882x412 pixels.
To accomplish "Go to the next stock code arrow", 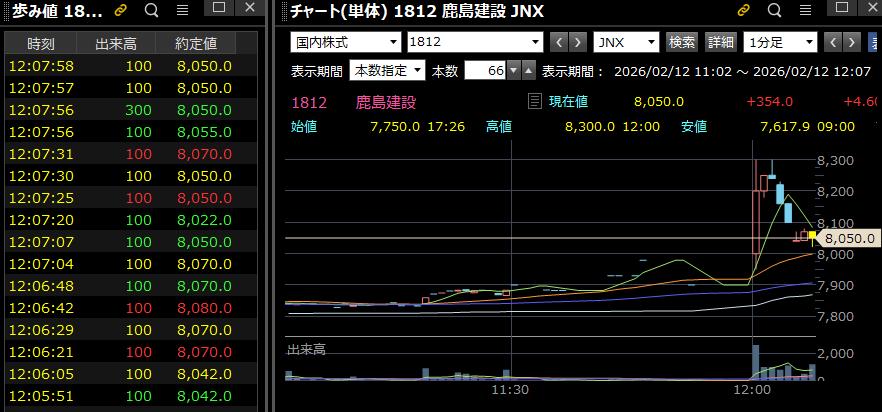I will [579, 43].
